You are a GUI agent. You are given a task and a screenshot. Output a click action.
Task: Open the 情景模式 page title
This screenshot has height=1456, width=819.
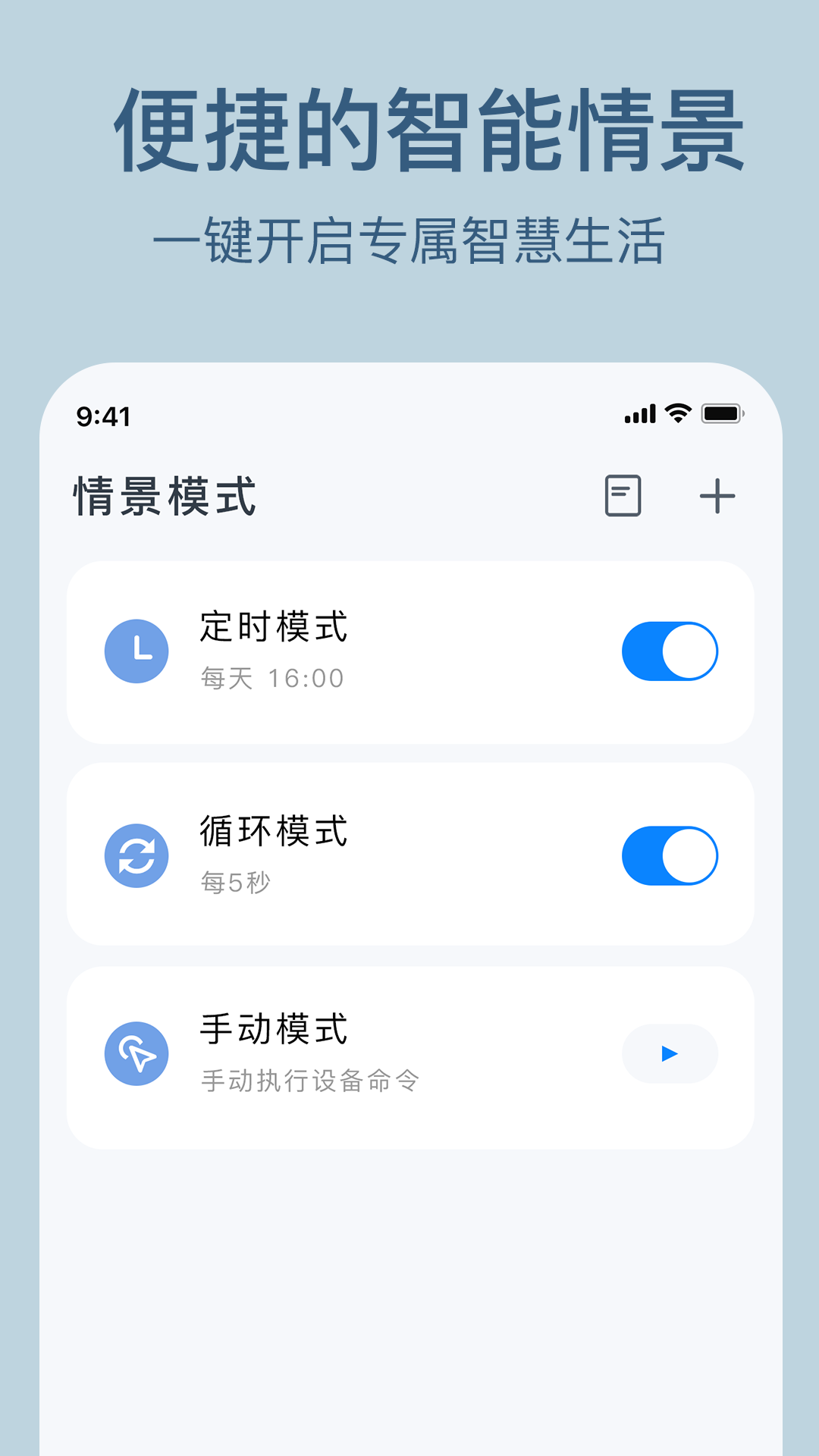[163, 493]
